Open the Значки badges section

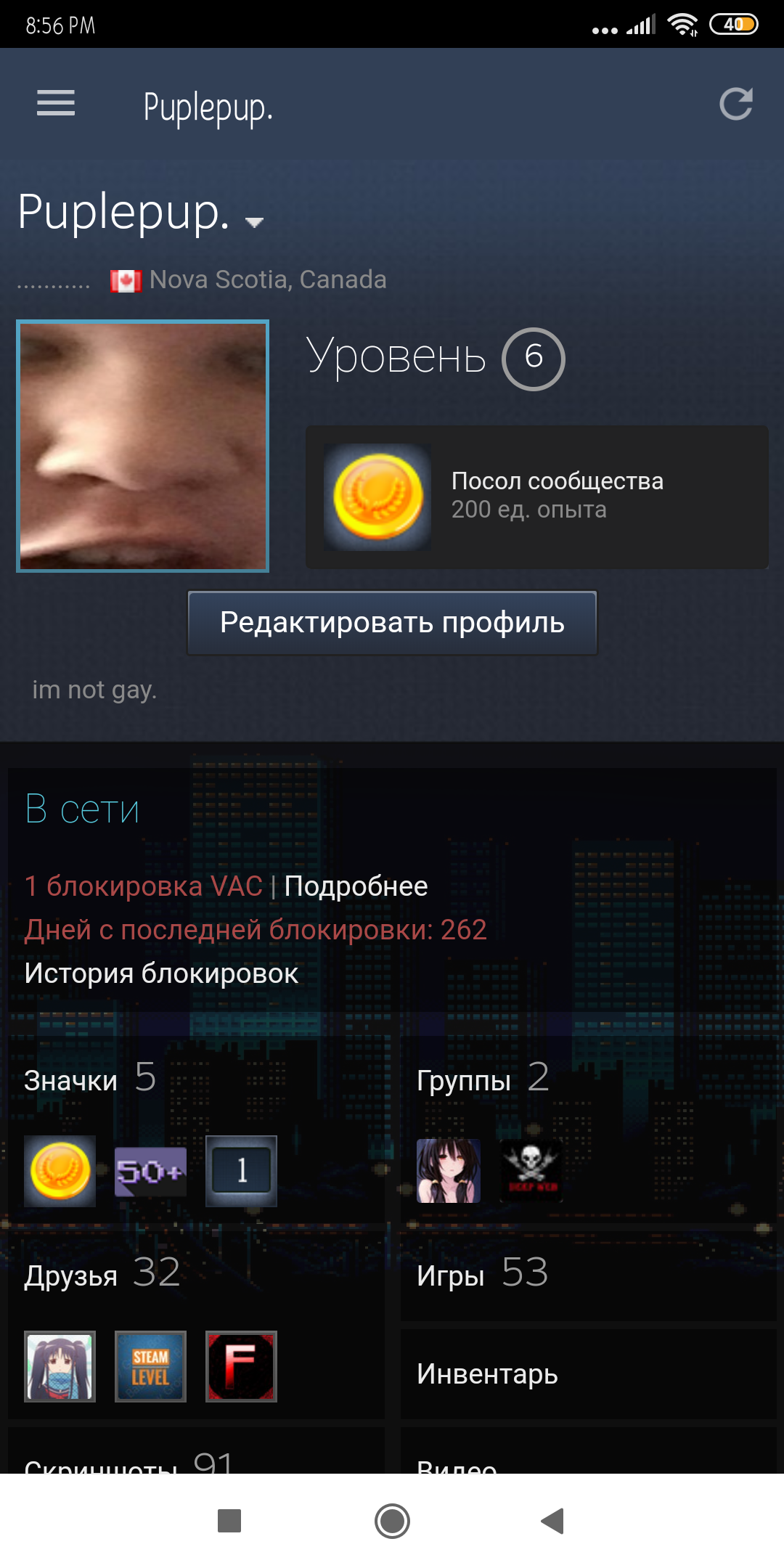(90, 1078)
